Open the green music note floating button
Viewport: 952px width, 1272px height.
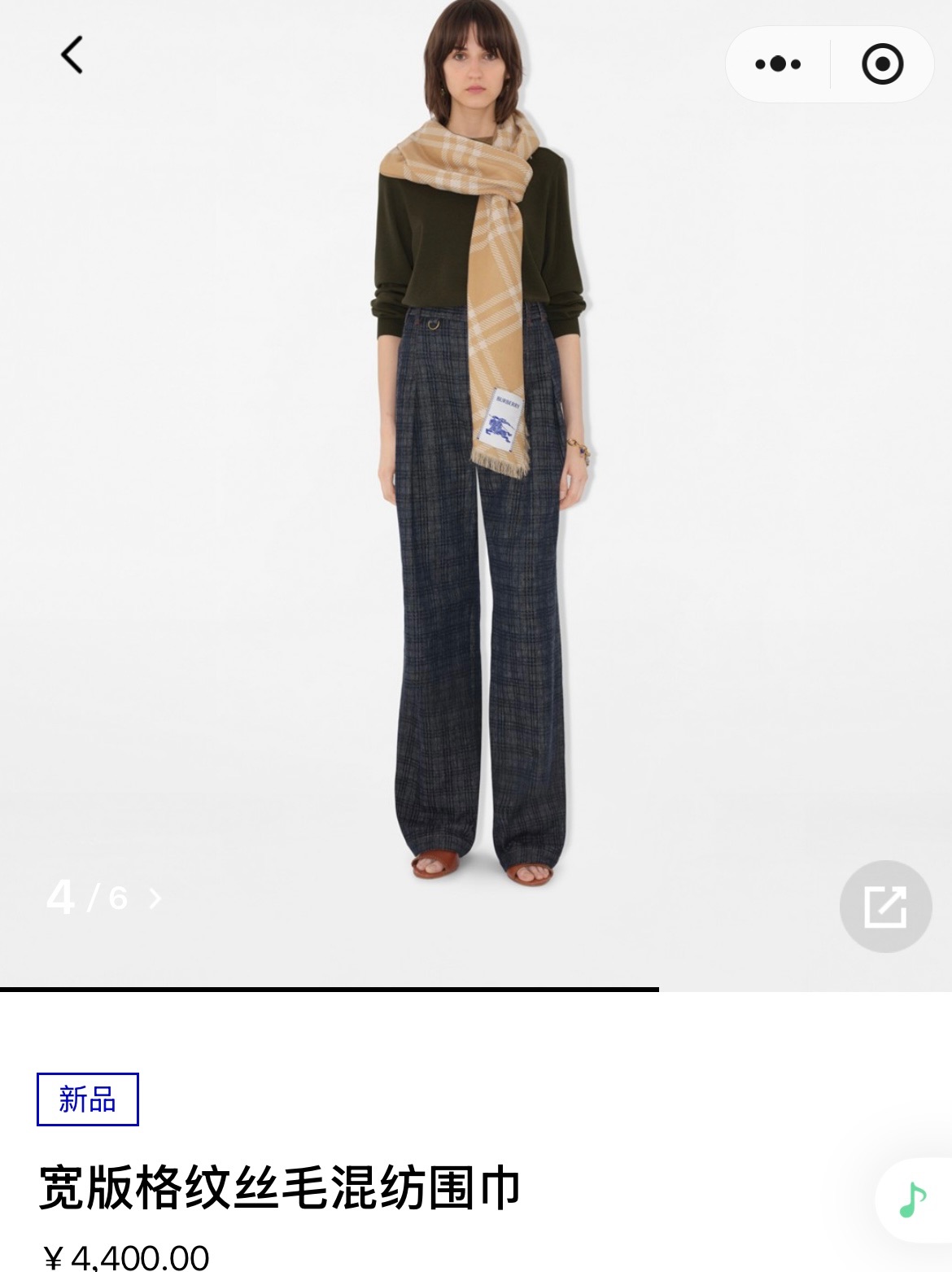click(913, 1200)
